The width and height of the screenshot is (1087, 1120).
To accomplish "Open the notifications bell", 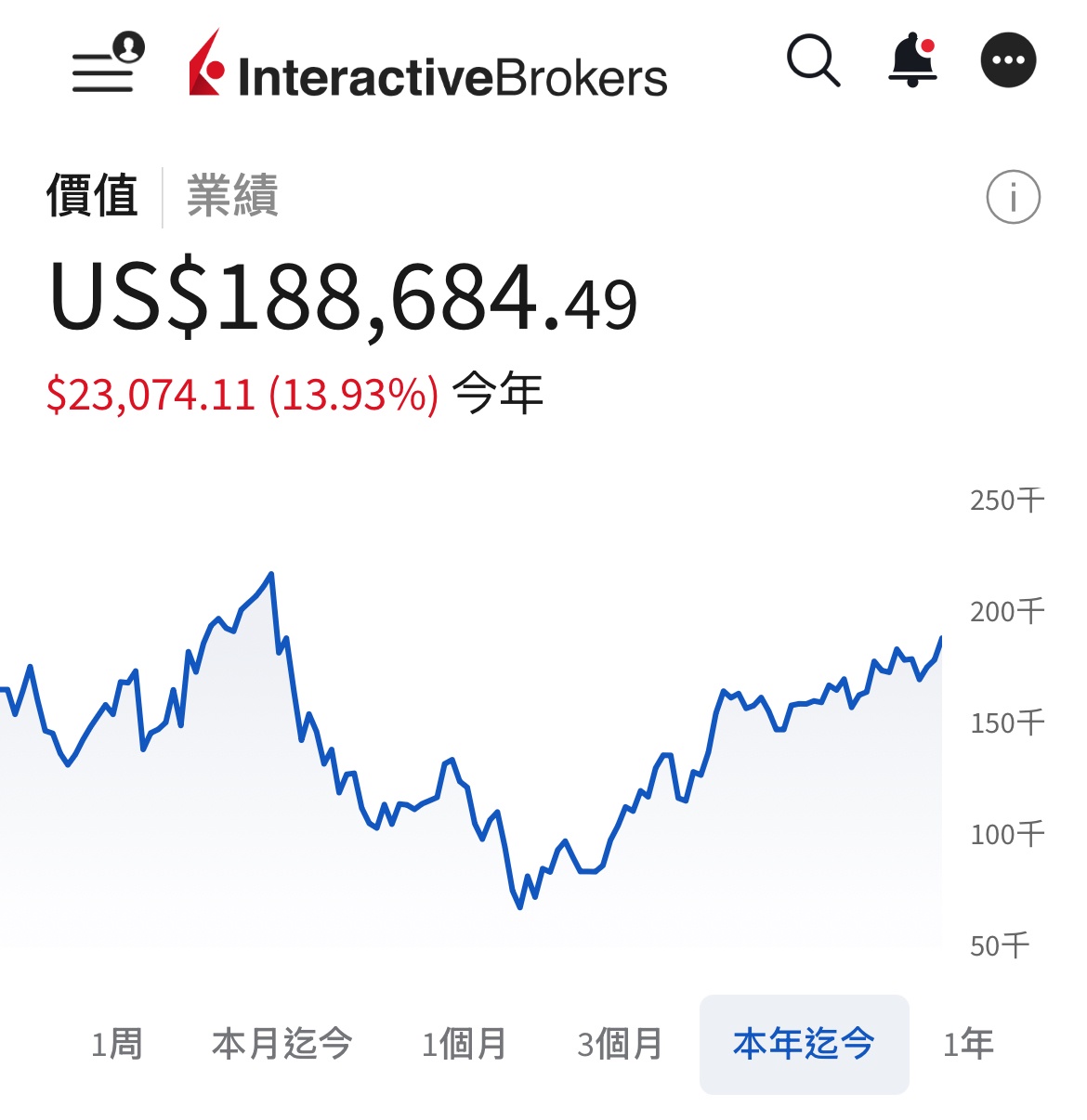I will tap(912, 61).
